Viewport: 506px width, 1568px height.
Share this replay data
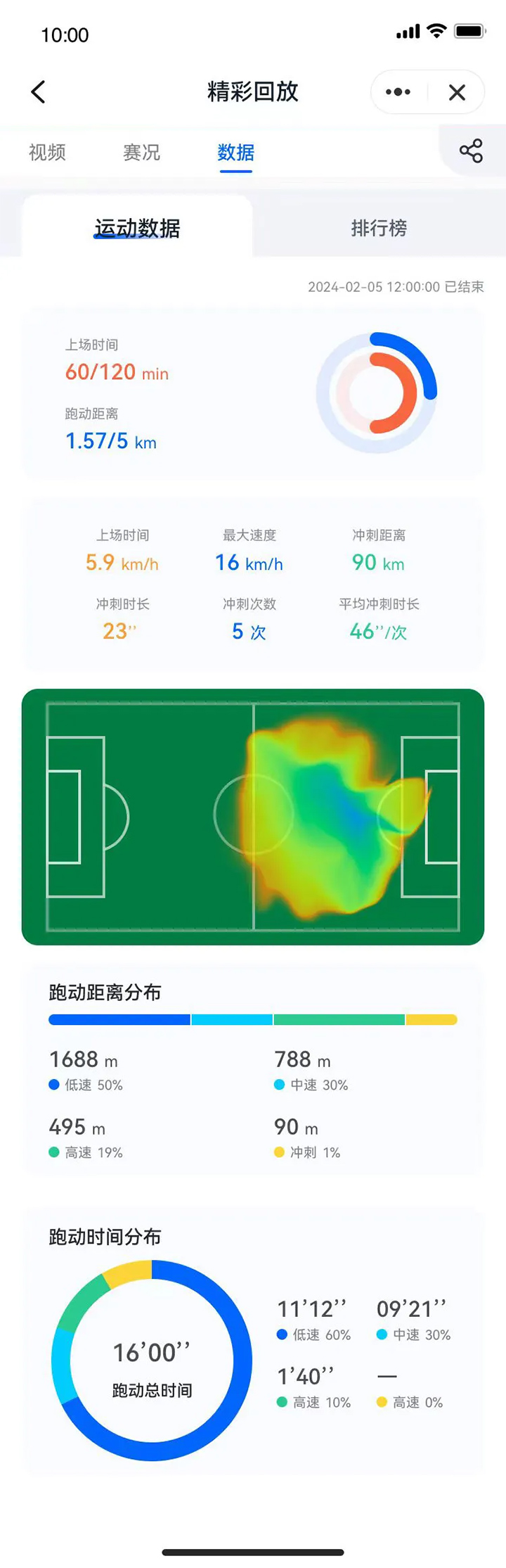(470, 151)
